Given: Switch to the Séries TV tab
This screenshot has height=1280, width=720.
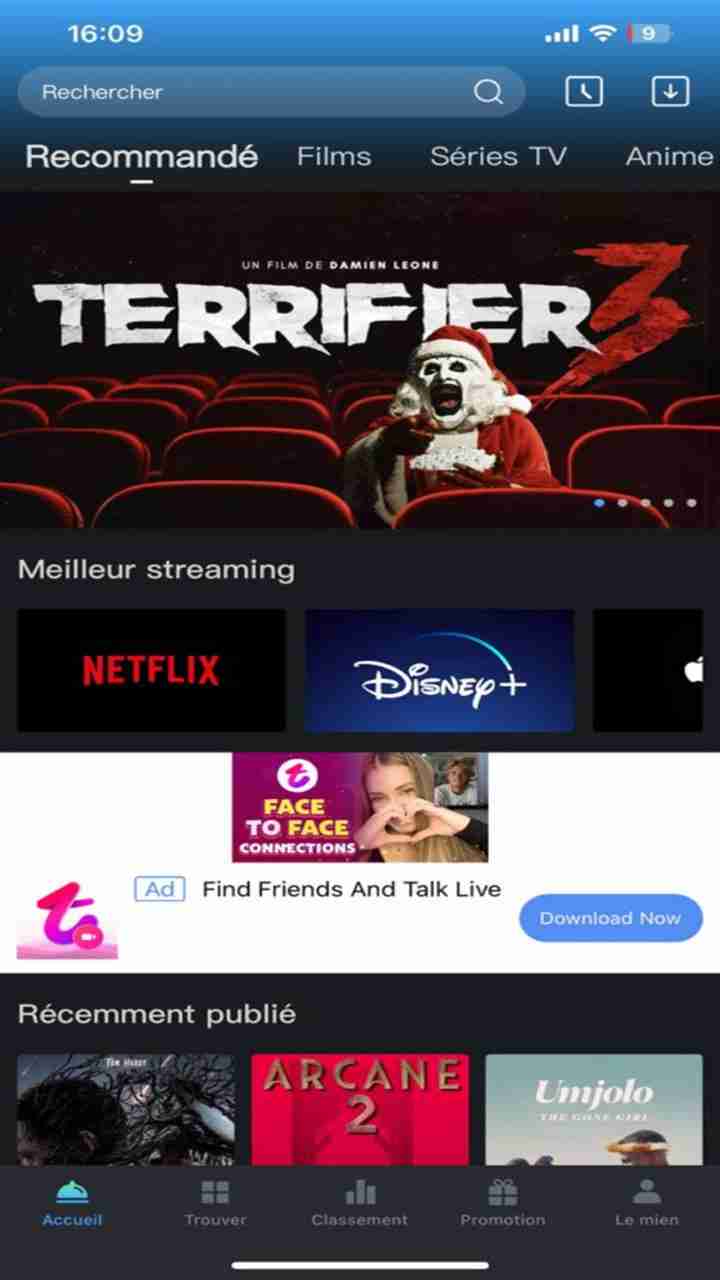Looking at the screenshot, I should [x=498, y=156].
